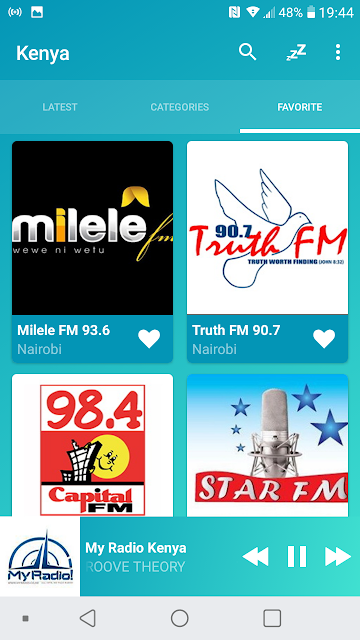Remove Truth FM 90.7 from favorites
360x640 pixels.
[324, 339]
